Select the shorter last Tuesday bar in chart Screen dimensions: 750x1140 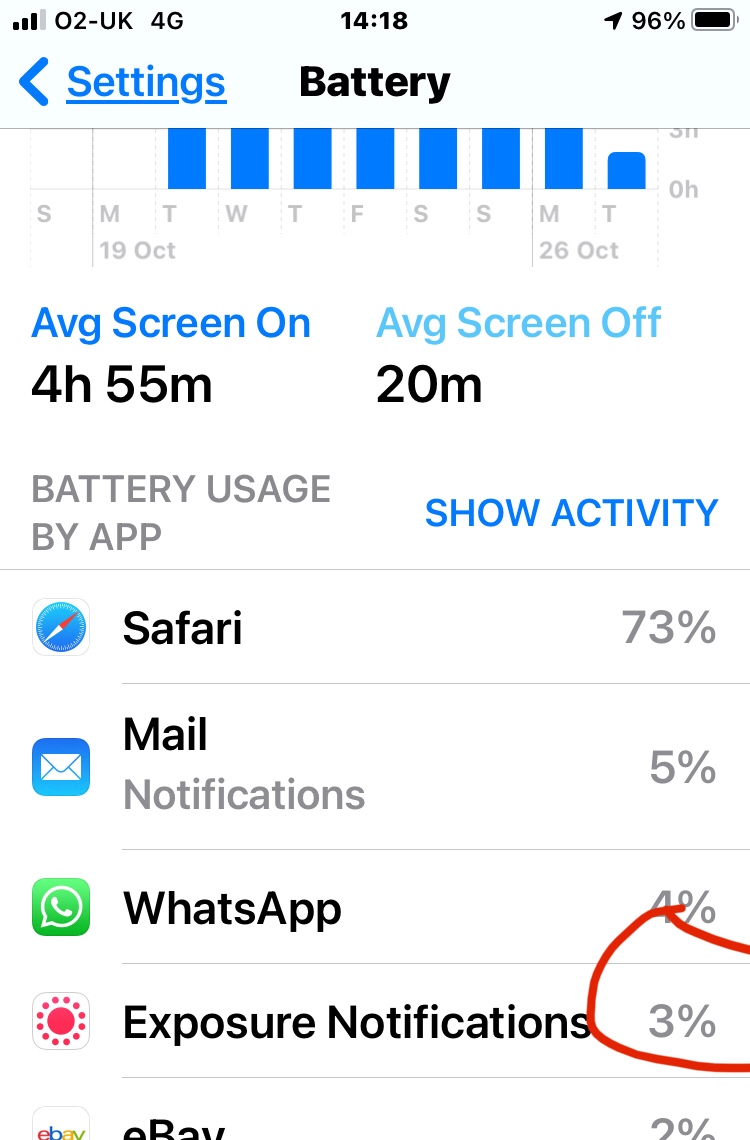tap(627, 170)
